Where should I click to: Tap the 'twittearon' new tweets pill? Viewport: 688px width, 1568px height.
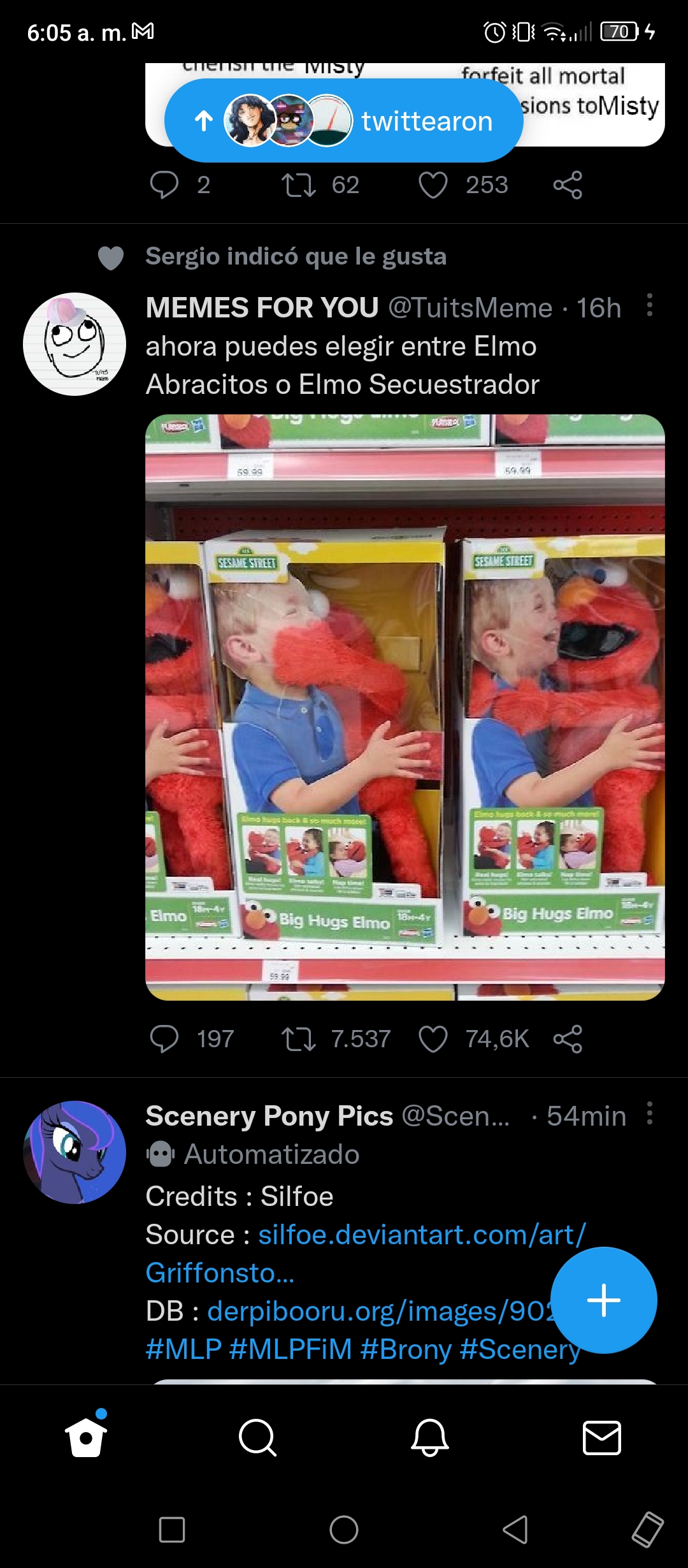click(344, 120)
